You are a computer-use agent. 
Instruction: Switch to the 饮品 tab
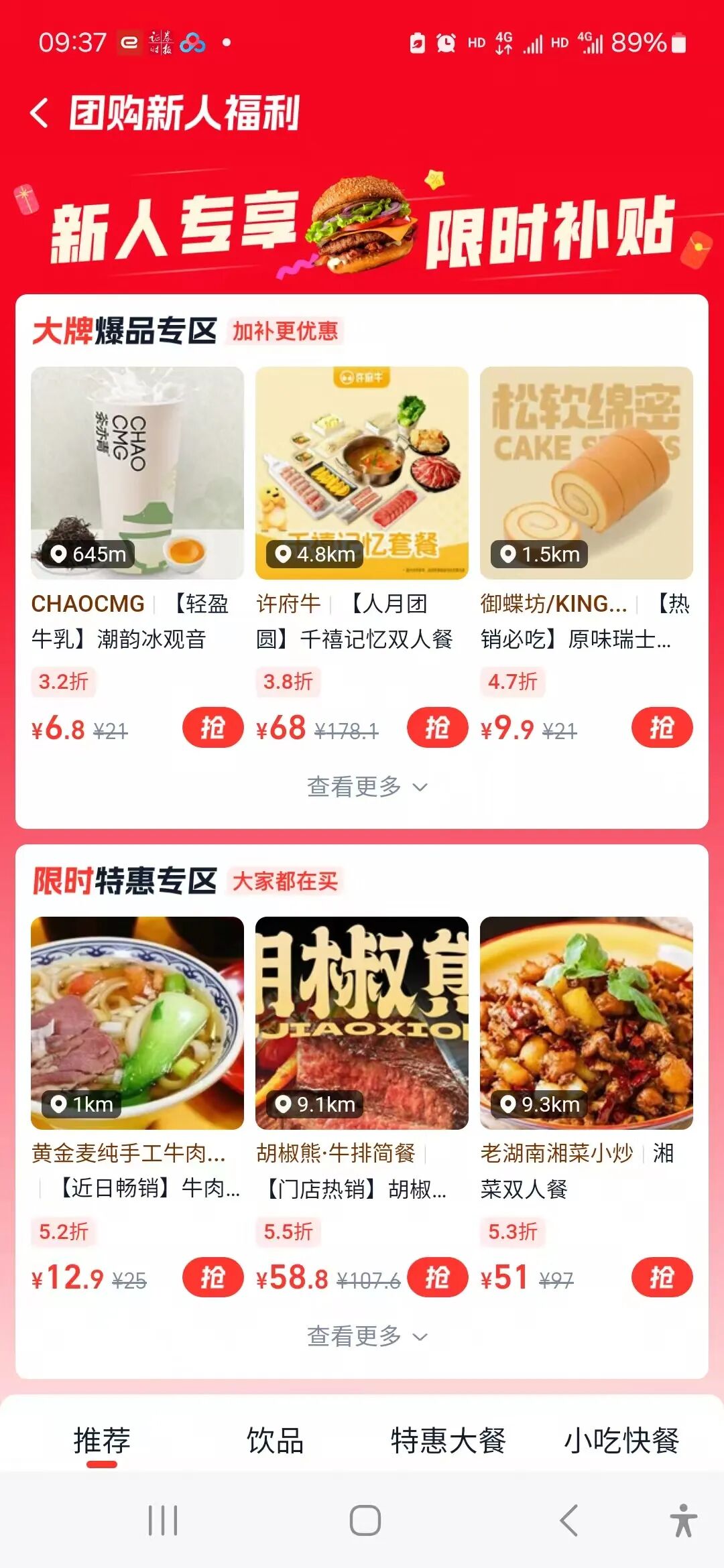275,1441
